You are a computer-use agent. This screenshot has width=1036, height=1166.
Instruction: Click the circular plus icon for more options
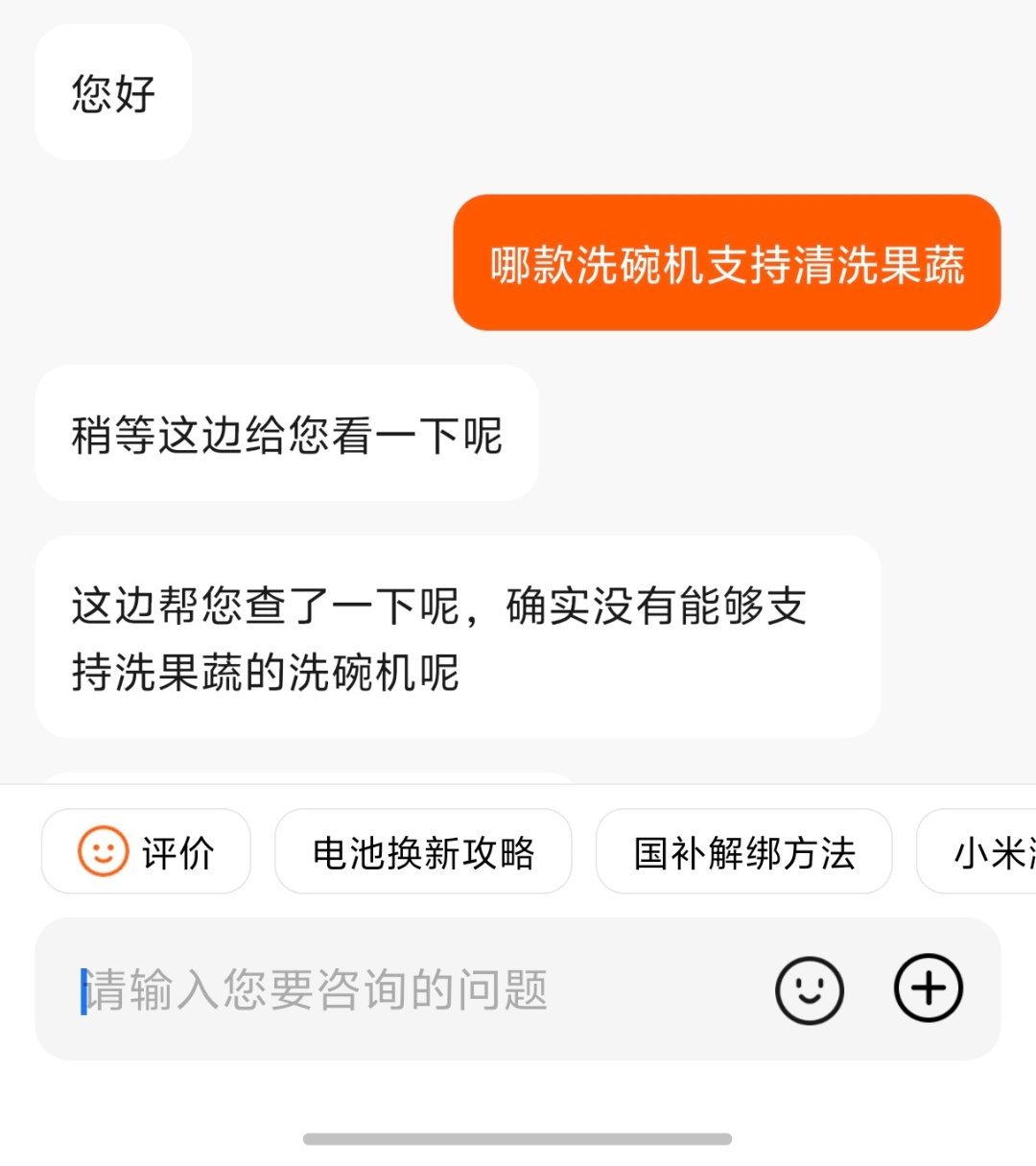click(927, 988)
